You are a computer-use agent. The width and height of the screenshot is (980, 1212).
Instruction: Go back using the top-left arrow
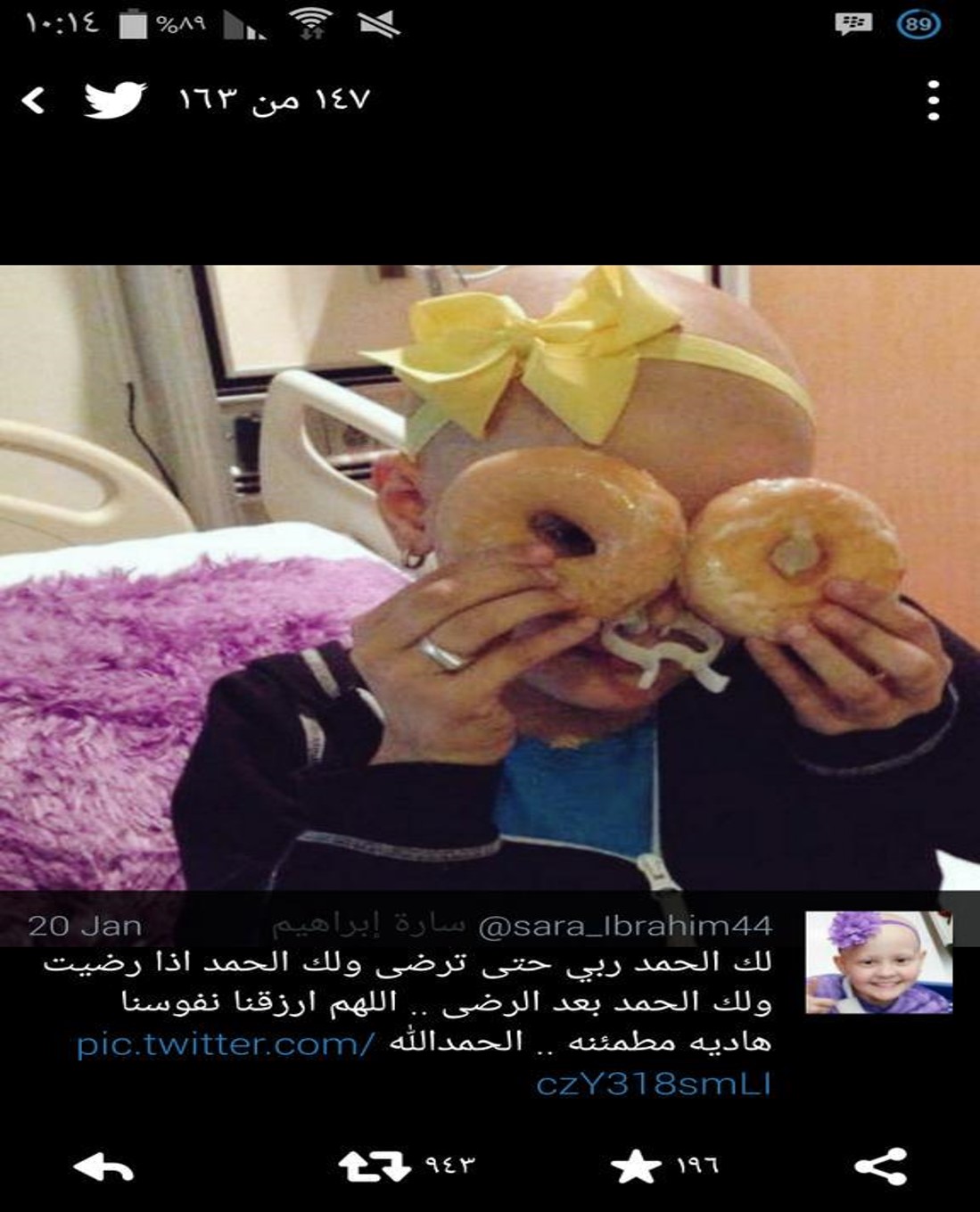coord(34,100)
